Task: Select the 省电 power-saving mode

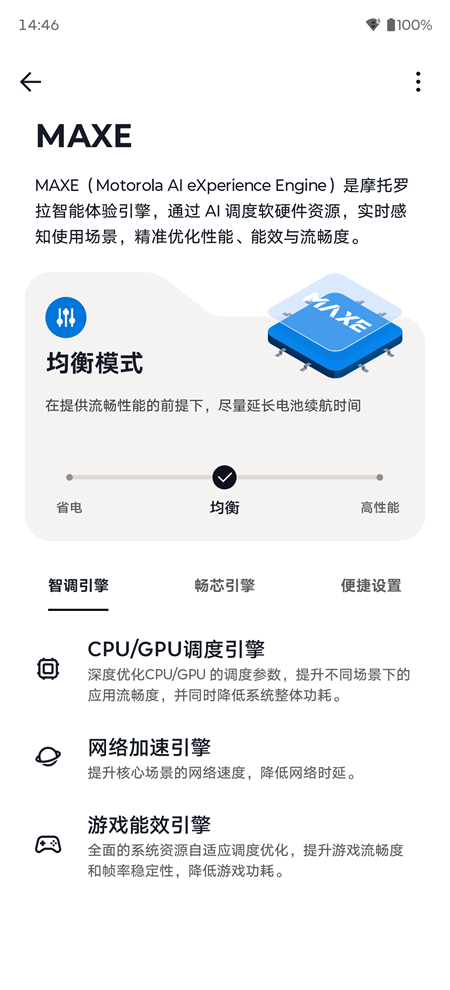Action: coord(69,478)
